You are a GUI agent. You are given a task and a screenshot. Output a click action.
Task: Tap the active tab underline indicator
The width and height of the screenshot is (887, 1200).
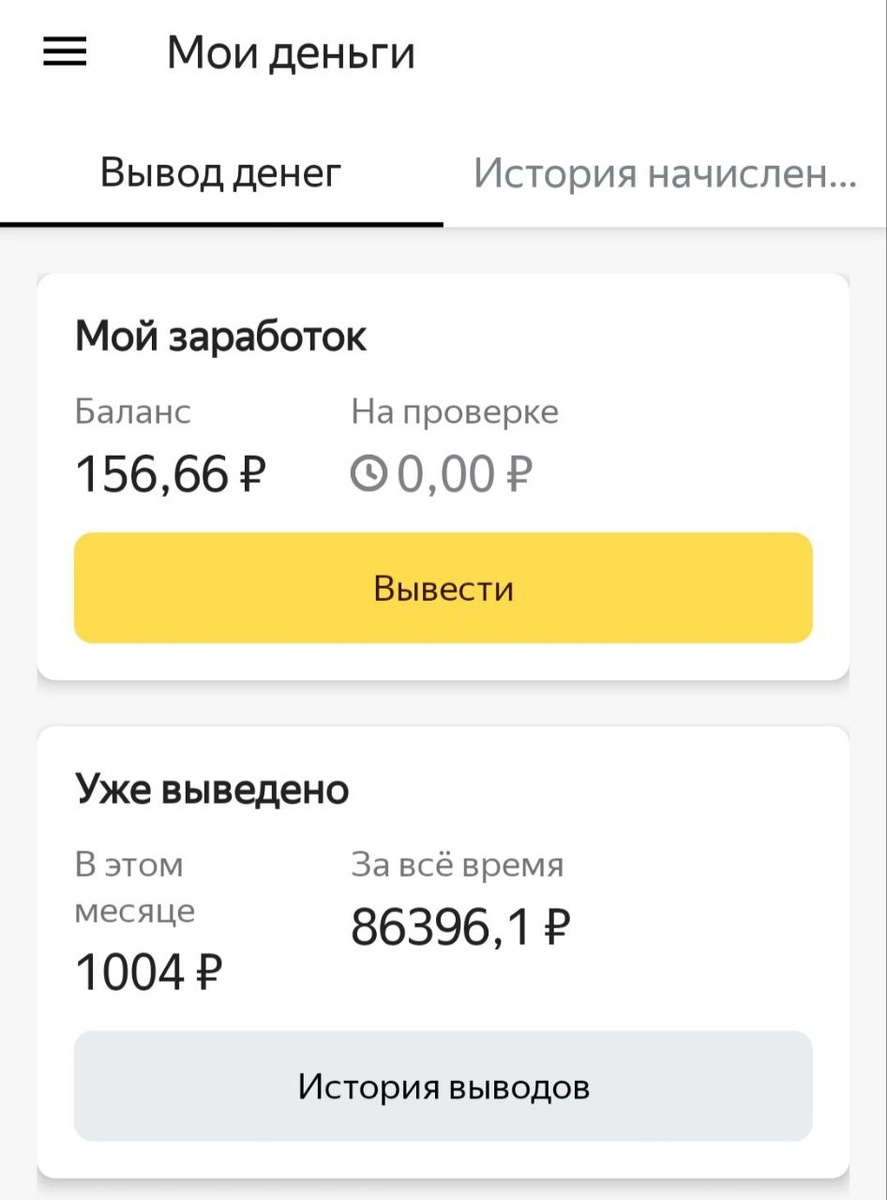[222, 222]
